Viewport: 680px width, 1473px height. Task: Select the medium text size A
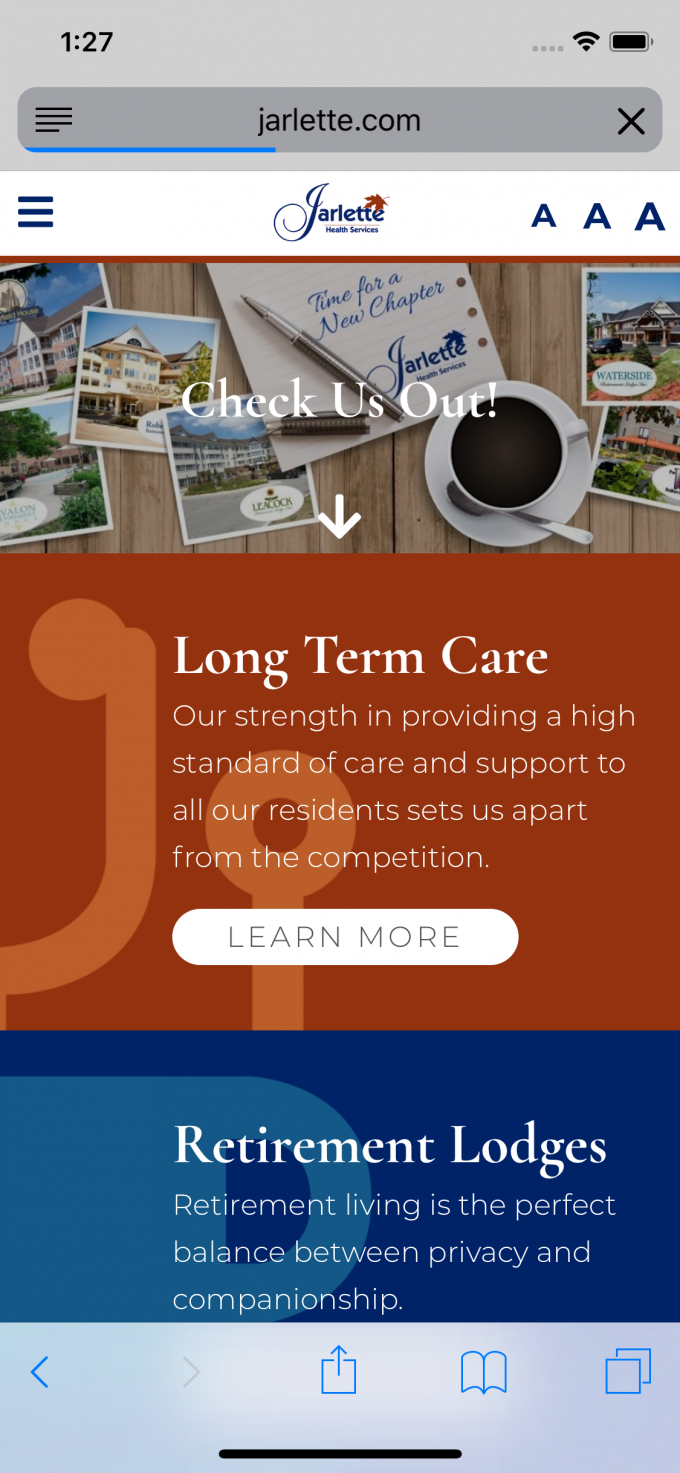tap(597, 216)
